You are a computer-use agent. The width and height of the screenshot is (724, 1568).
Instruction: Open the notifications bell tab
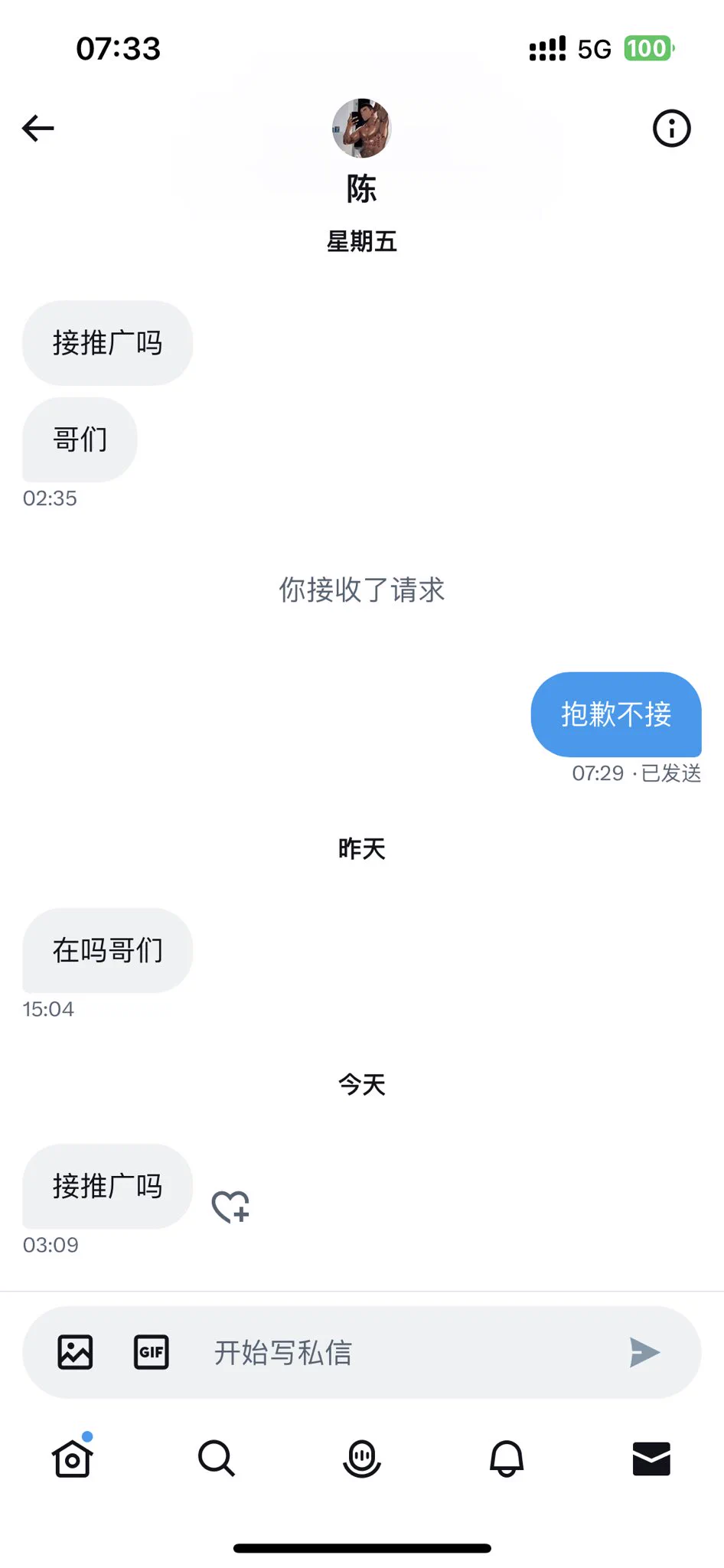[x=507, y=1459]
